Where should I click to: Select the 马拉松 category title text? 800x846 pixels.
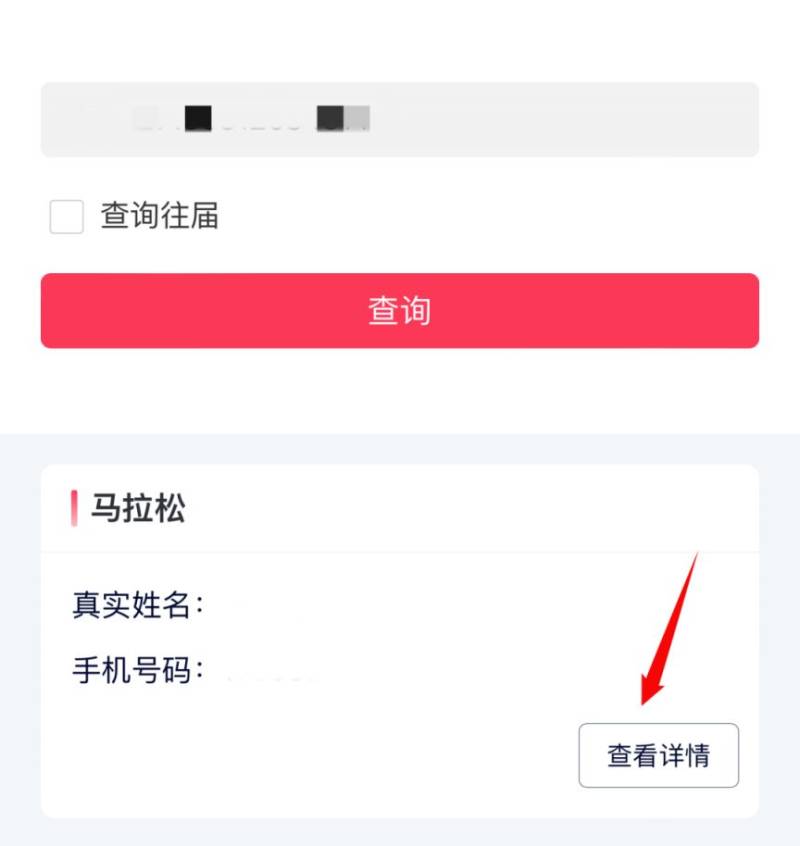140,509
